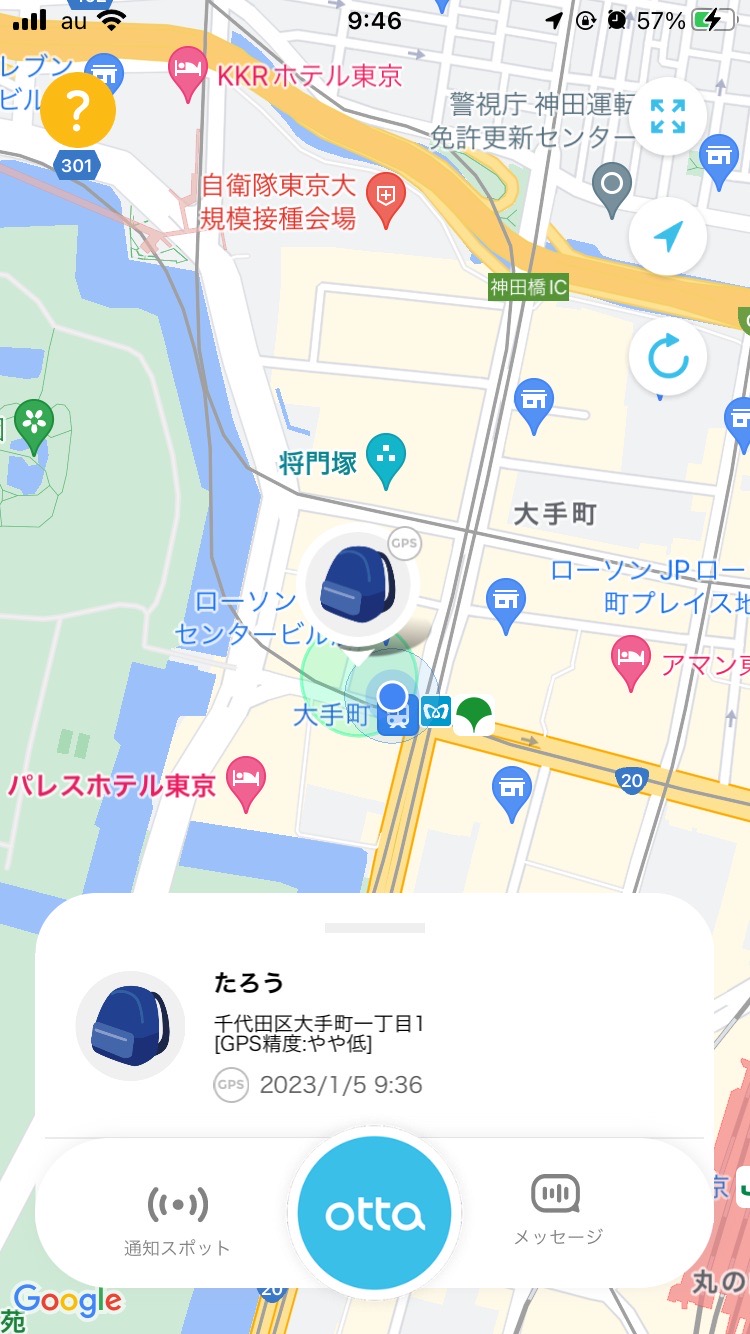
Task: Select the たろう backpack marker on map
Action: pyautogui.click(x=357, y=585)
